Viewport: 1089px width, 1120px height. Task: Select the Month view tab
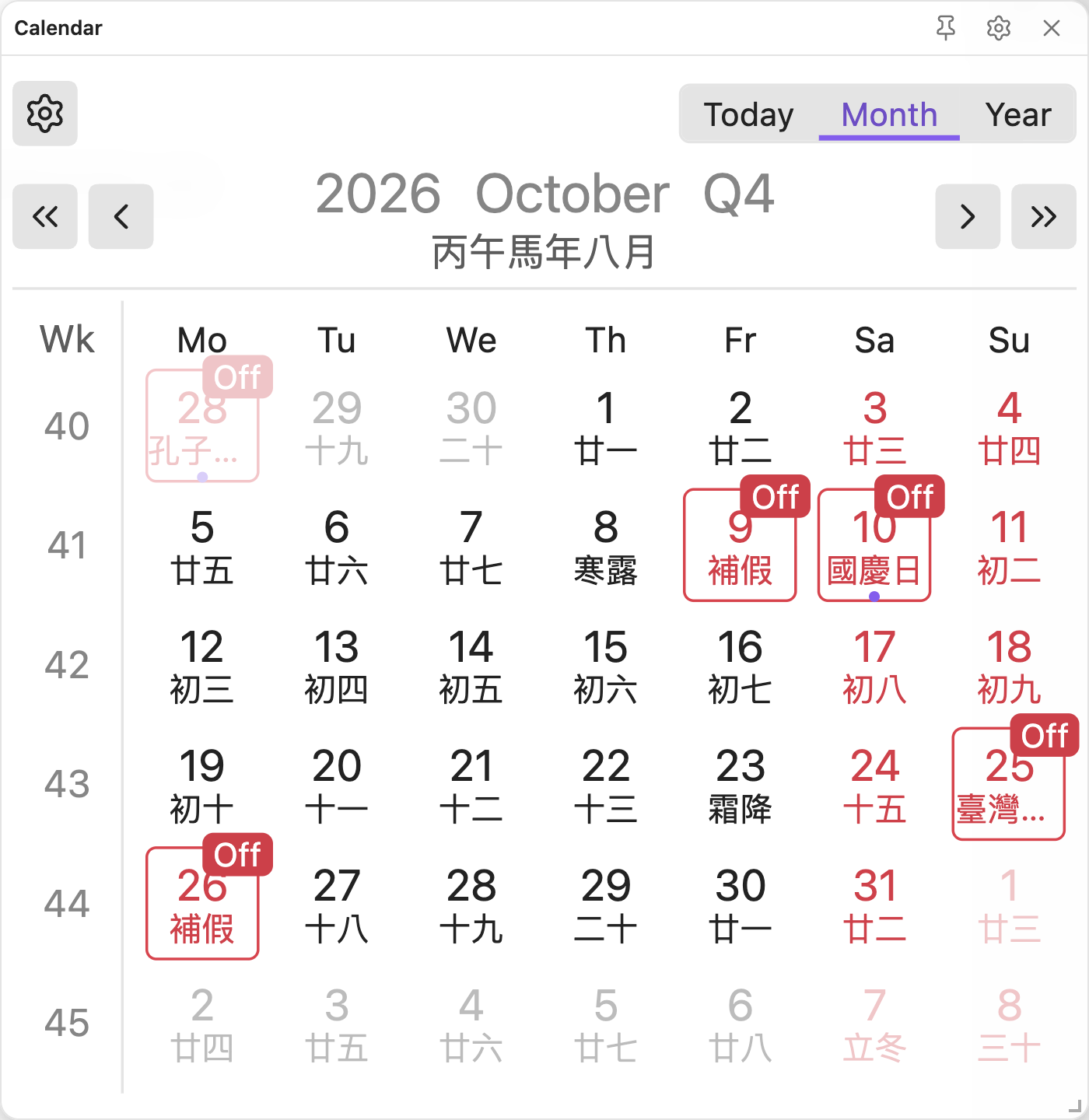[889, 114]
